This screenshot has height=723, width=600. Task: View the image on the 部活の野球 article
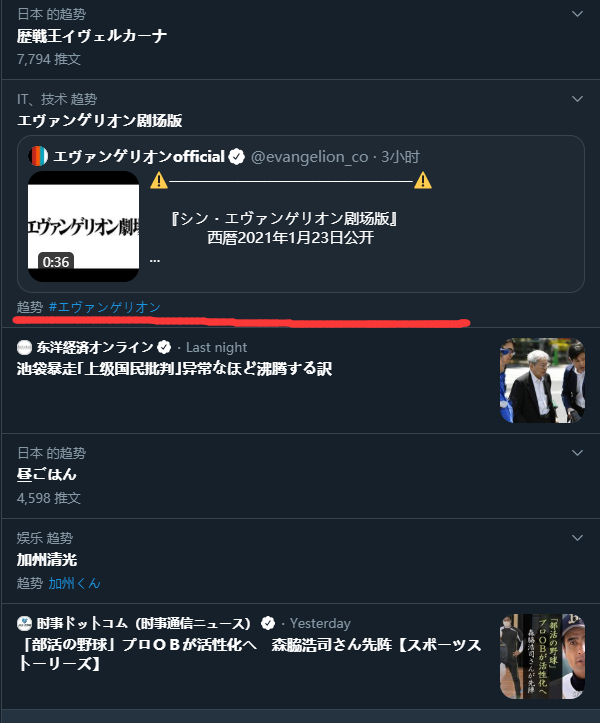tap(541, 656)
